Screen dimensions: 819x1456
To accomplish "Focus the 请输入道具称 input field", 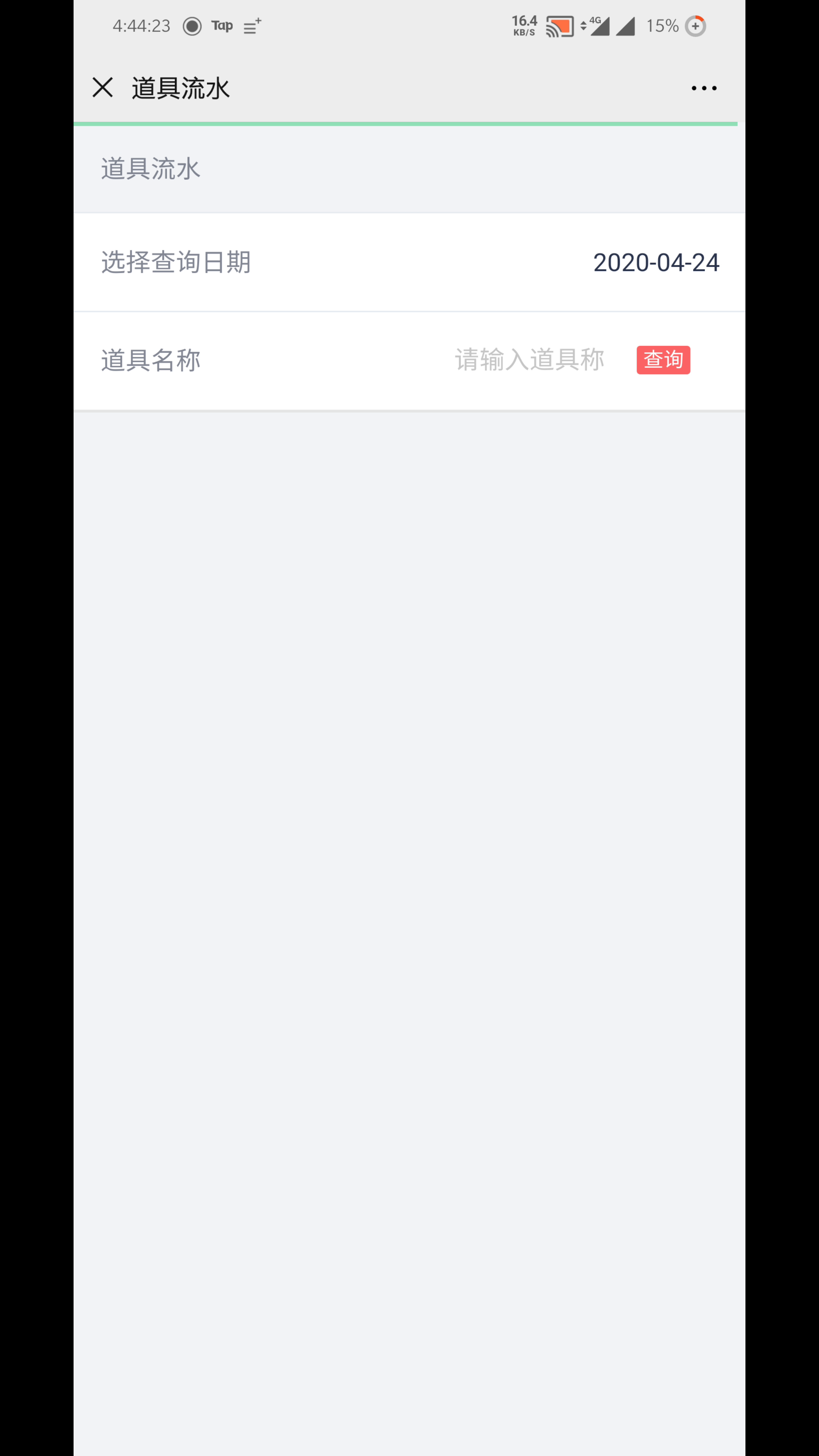I will tap(530, 359).
